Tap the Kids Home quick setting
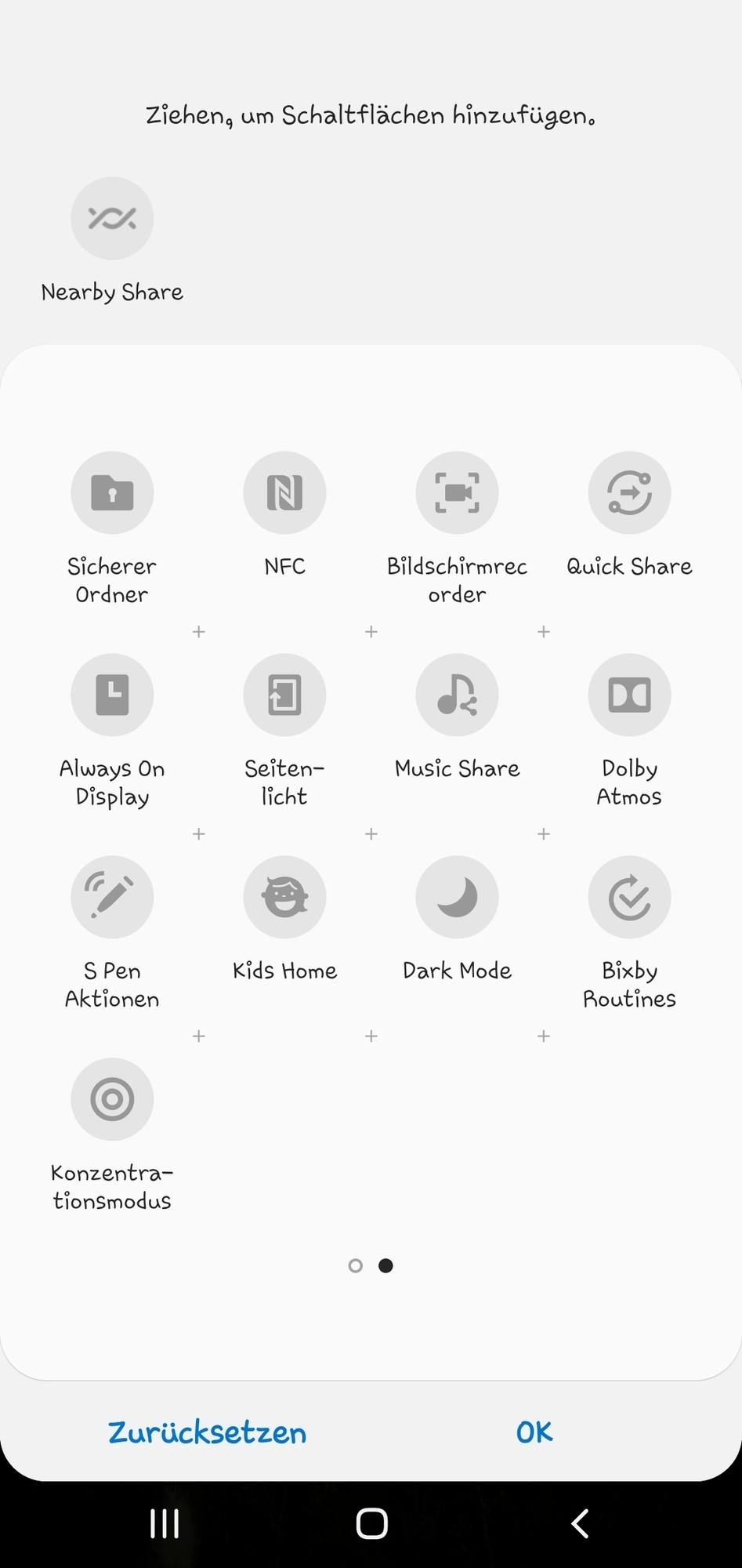742x1568 pixels. pyautogui.click(x=284, y=898)
